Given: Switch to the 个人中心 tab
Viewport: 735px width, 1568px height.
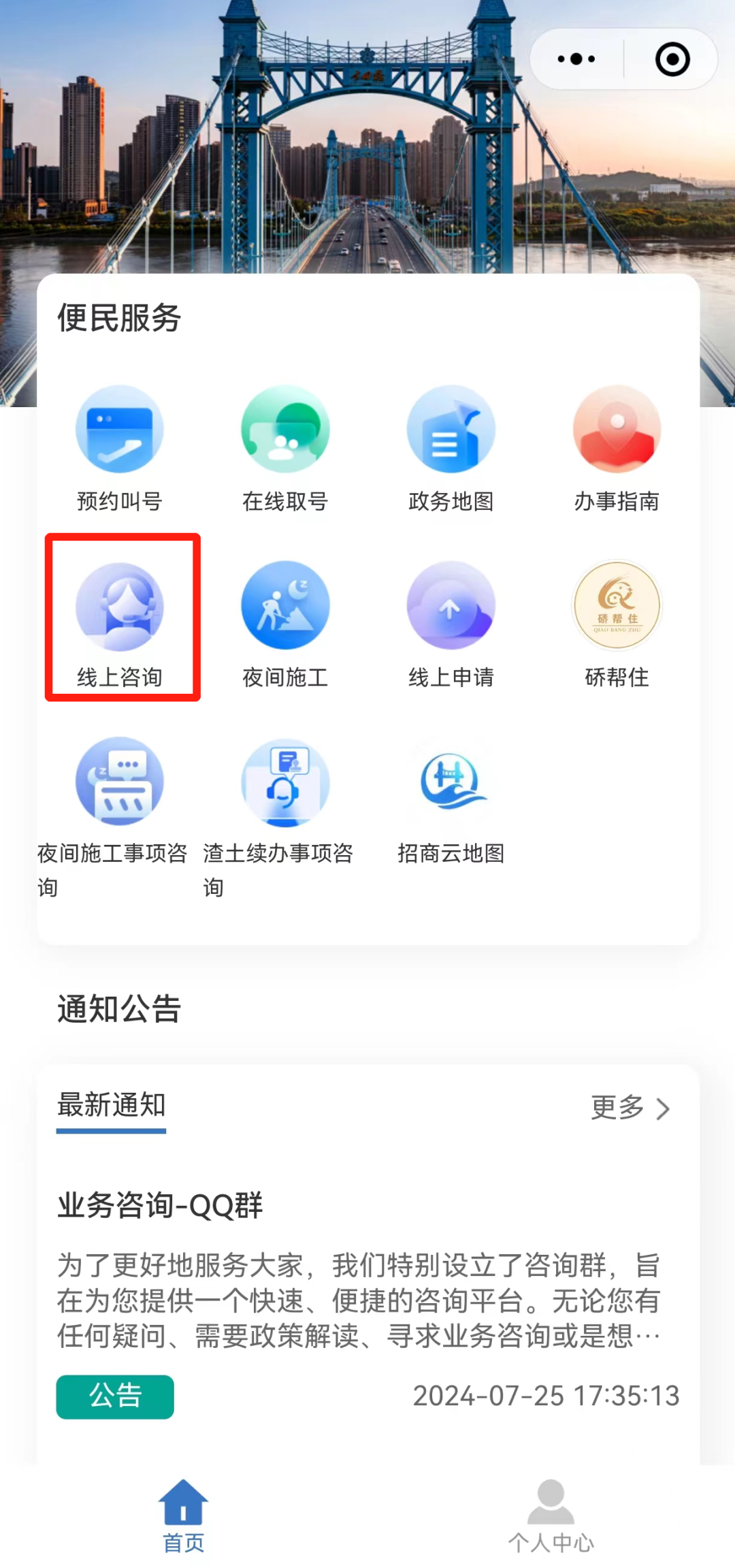Looking at the screenshot, I should [x=551, y=1515].
